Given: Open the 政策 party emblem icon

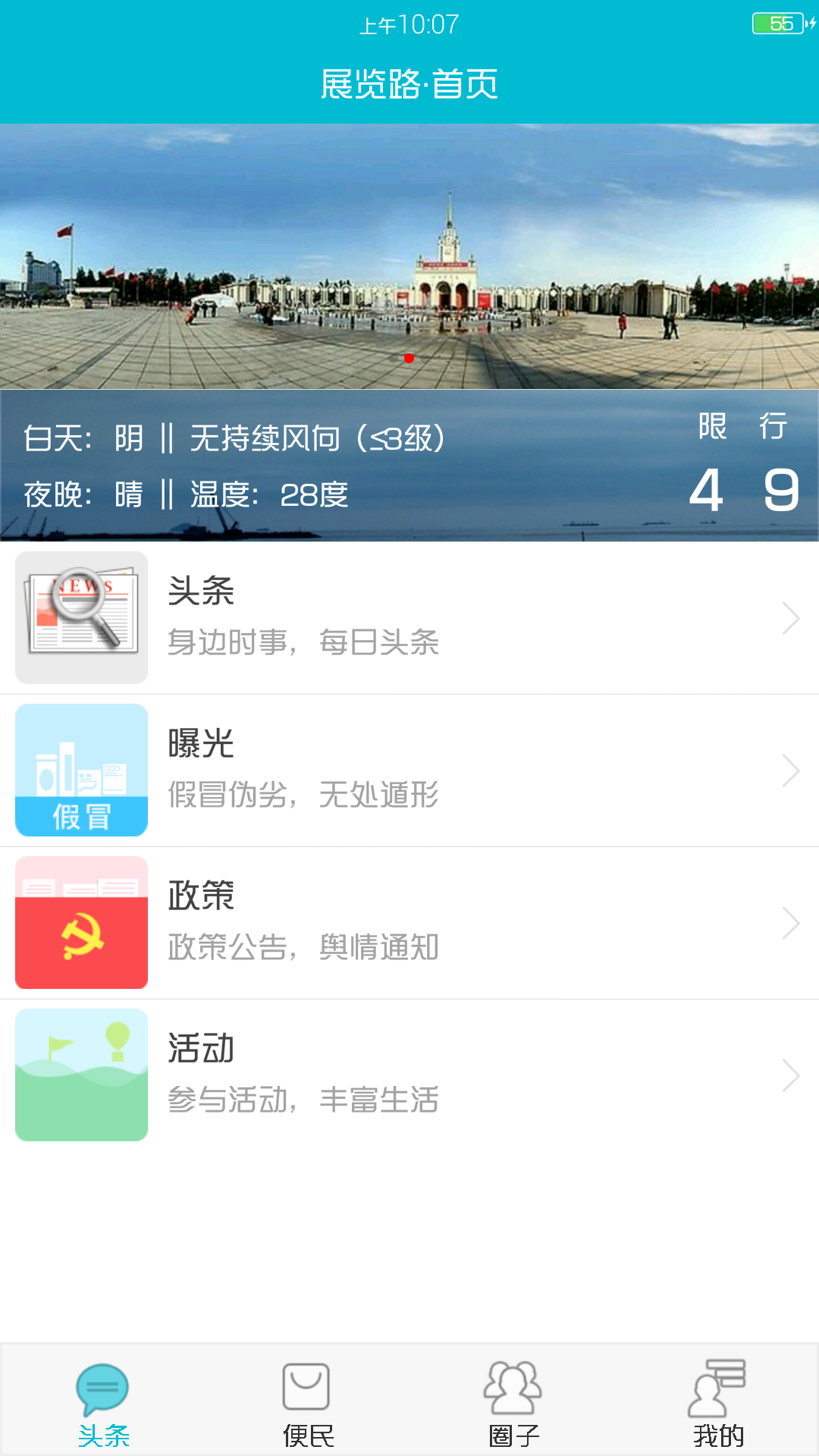Looking at the screenshot, I should (81, 923).
